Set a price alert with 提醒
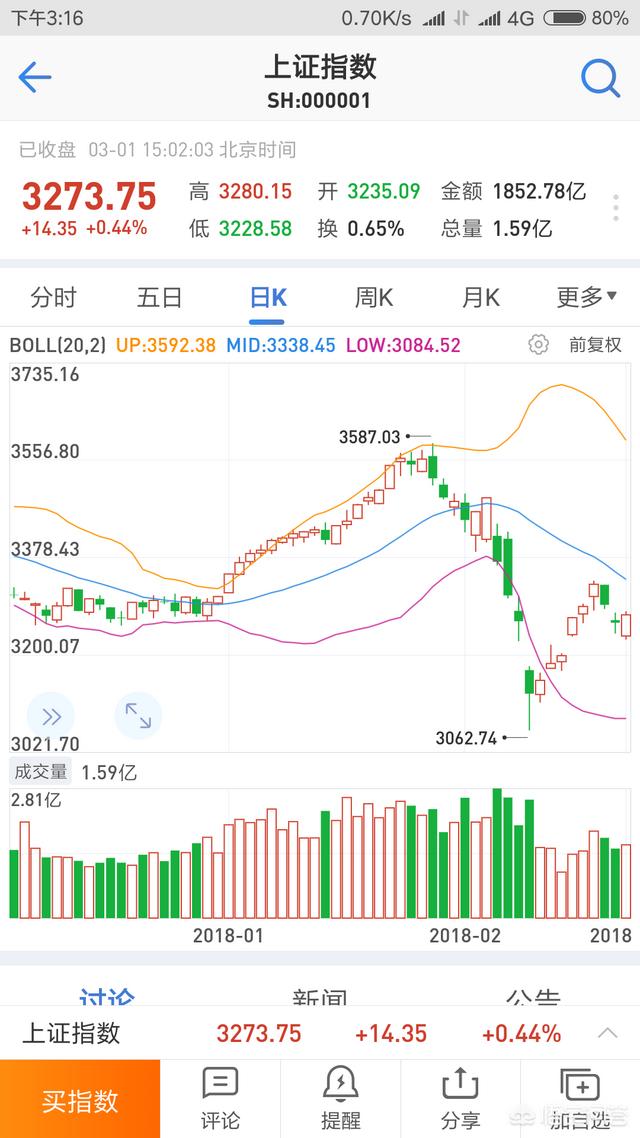The image size is (640, 1138). (340, 1099)
